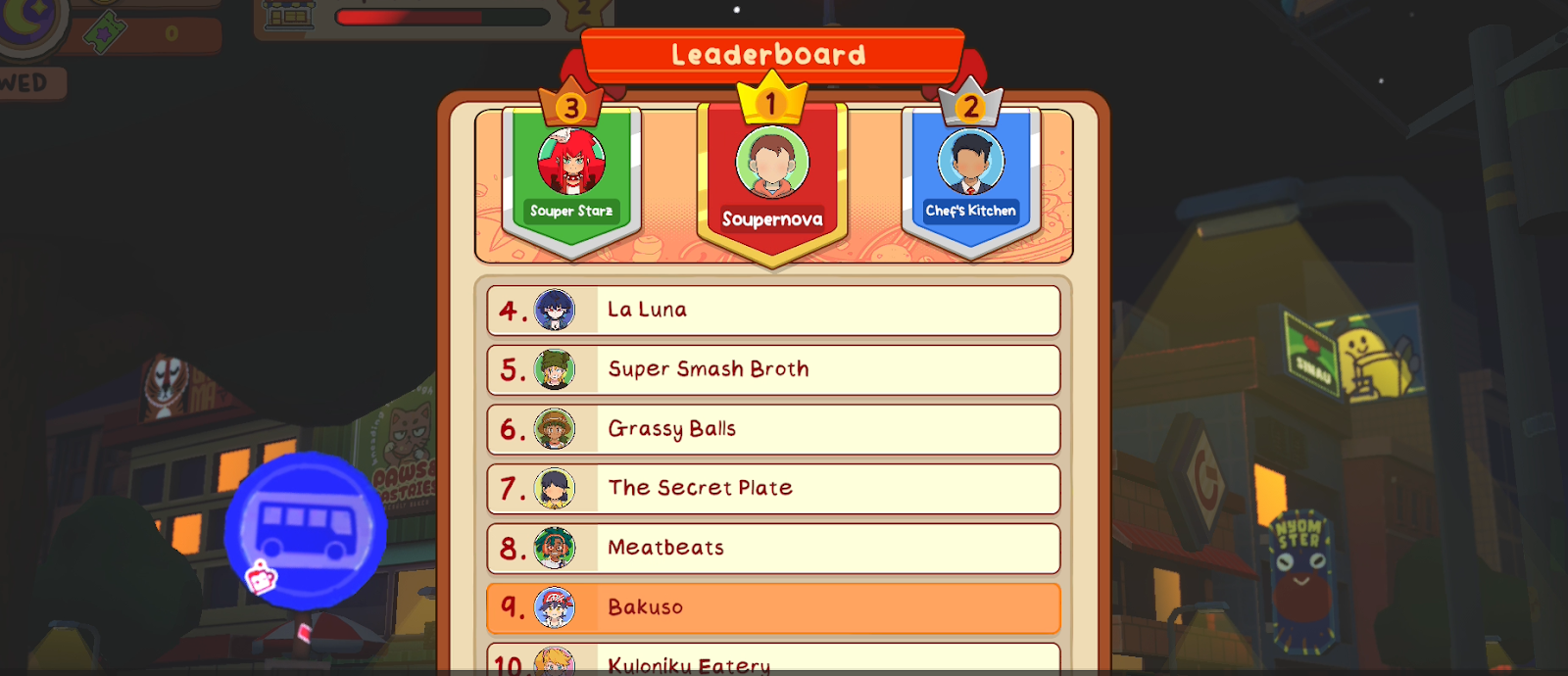1568x676 pixels.
Task: Select Chef's Kitchen second-place badge
Action: (x=970, y=176)
